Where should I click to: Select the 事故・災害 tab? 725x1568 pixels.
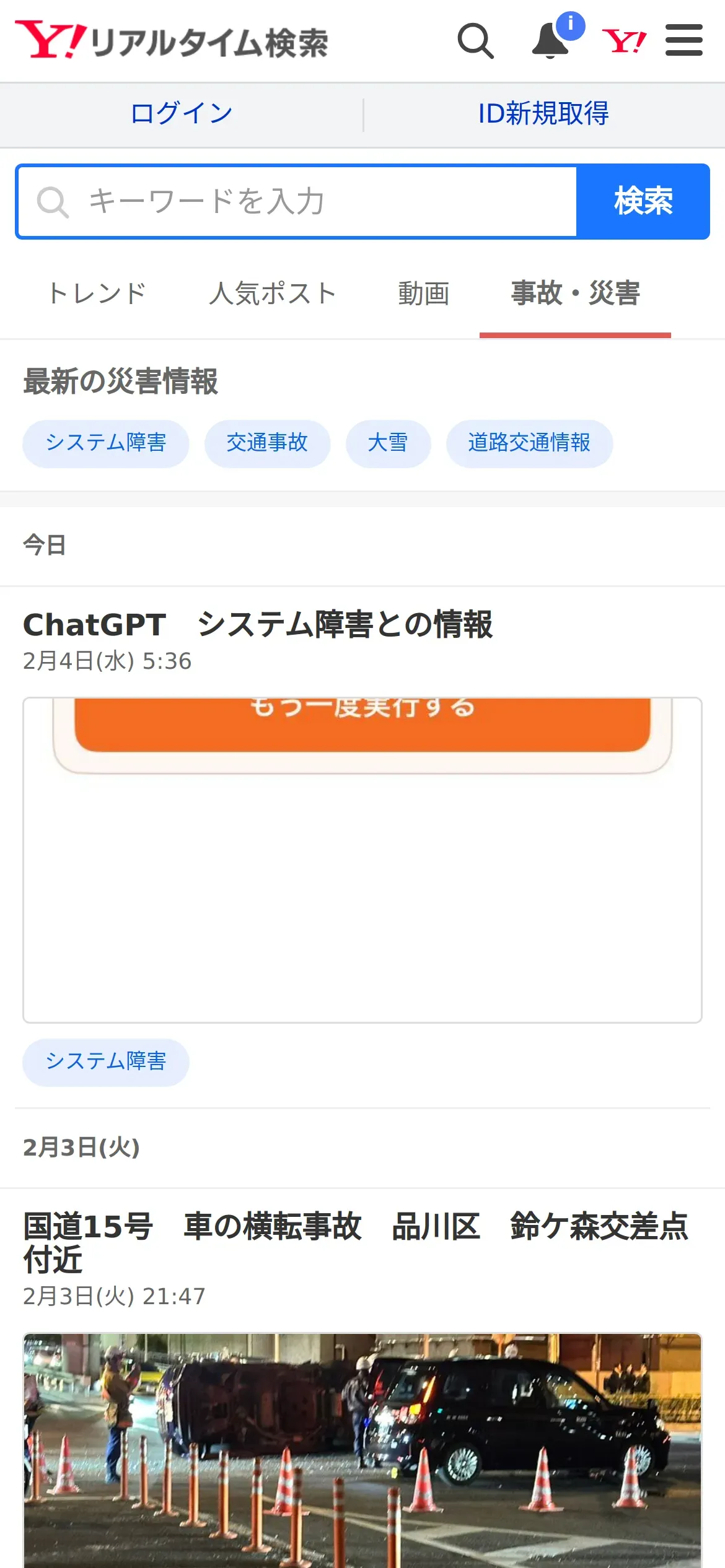(x=575, y=294)
